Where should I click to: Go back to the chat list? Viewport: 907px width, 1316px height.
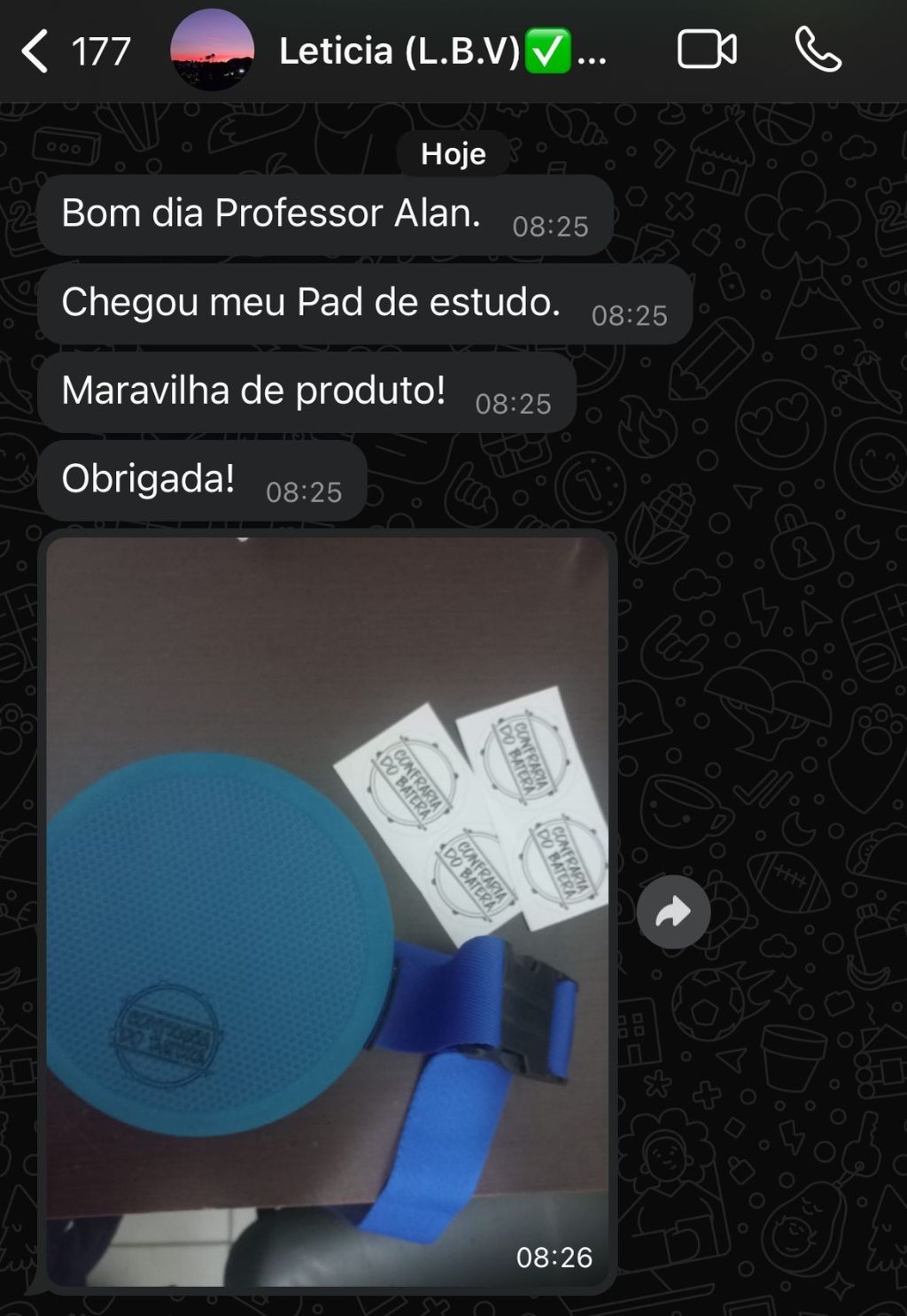35,51
